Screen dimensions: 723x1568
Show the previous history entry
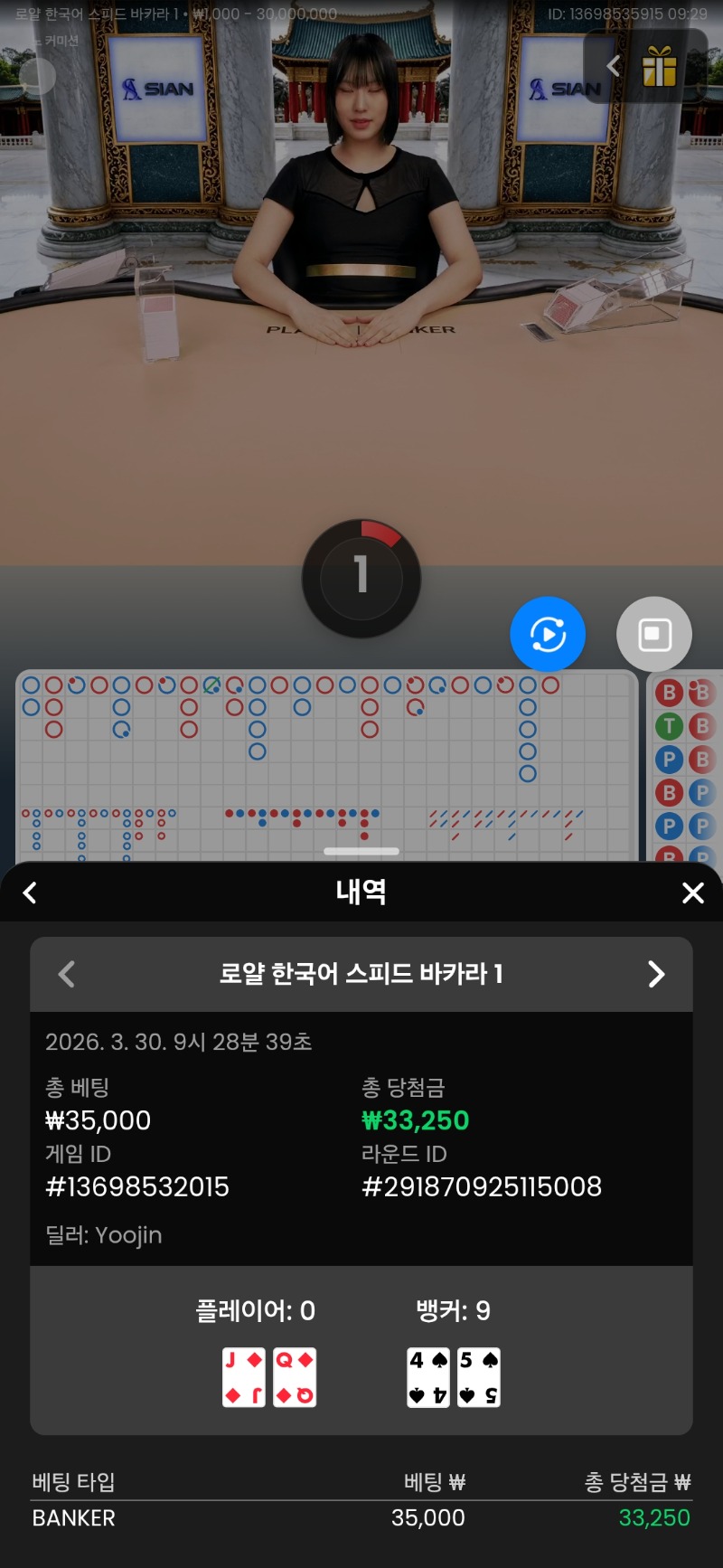coord(66,974)
